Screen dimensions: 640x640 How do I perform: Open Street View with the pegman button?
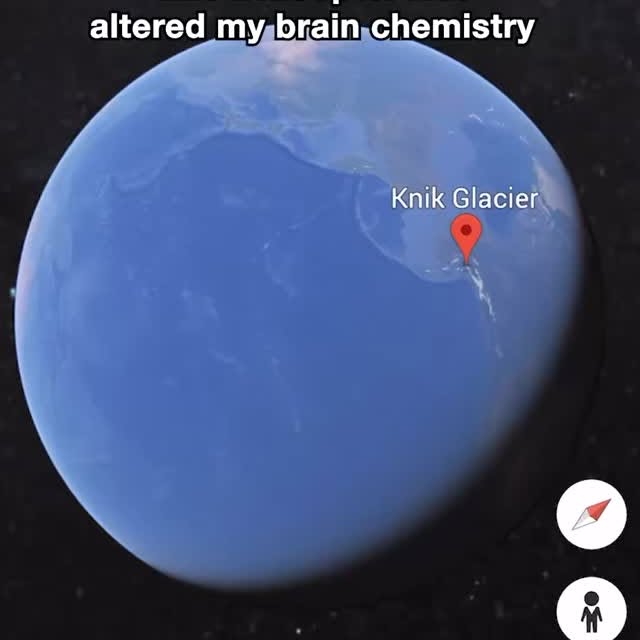pos(591,608)
